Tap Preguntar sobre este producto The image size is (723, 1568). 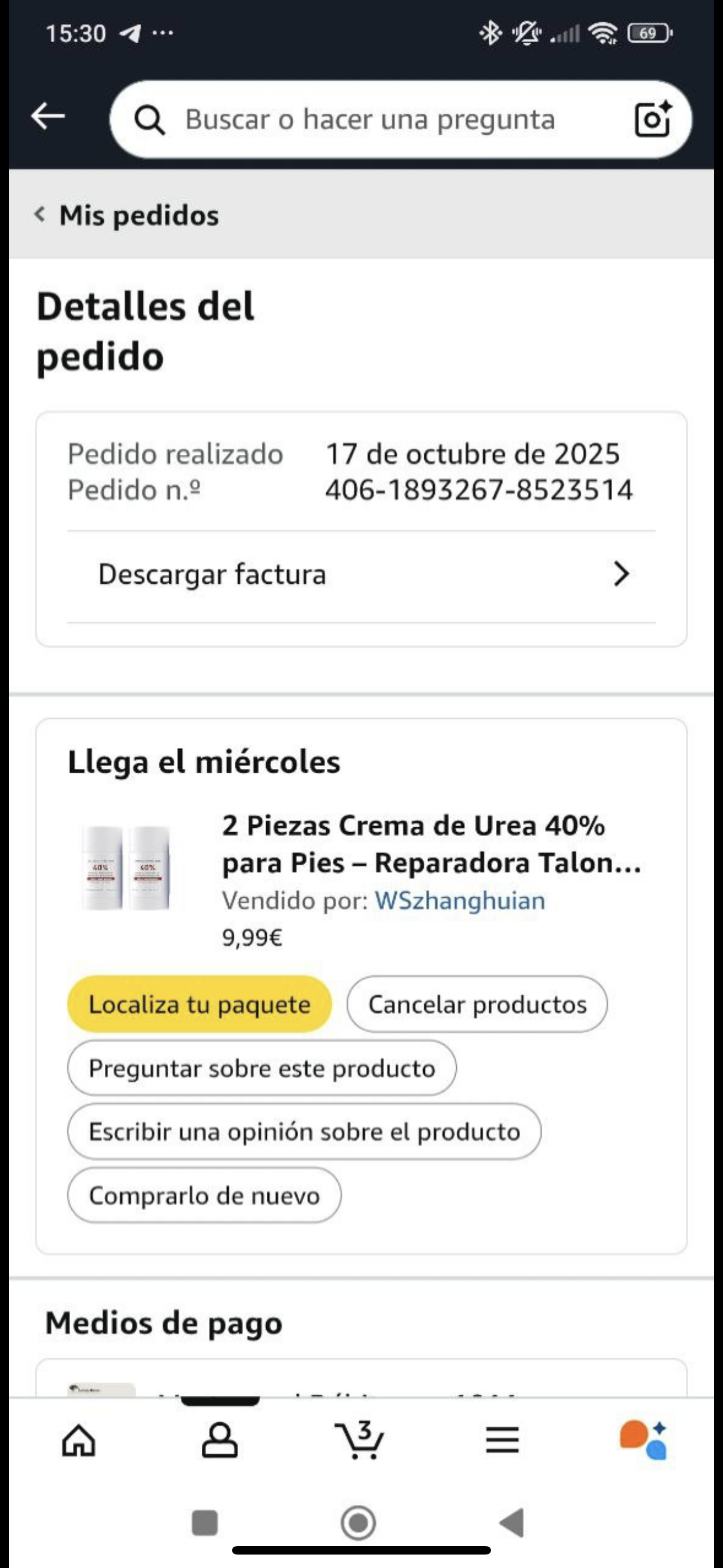point(262,1068)
